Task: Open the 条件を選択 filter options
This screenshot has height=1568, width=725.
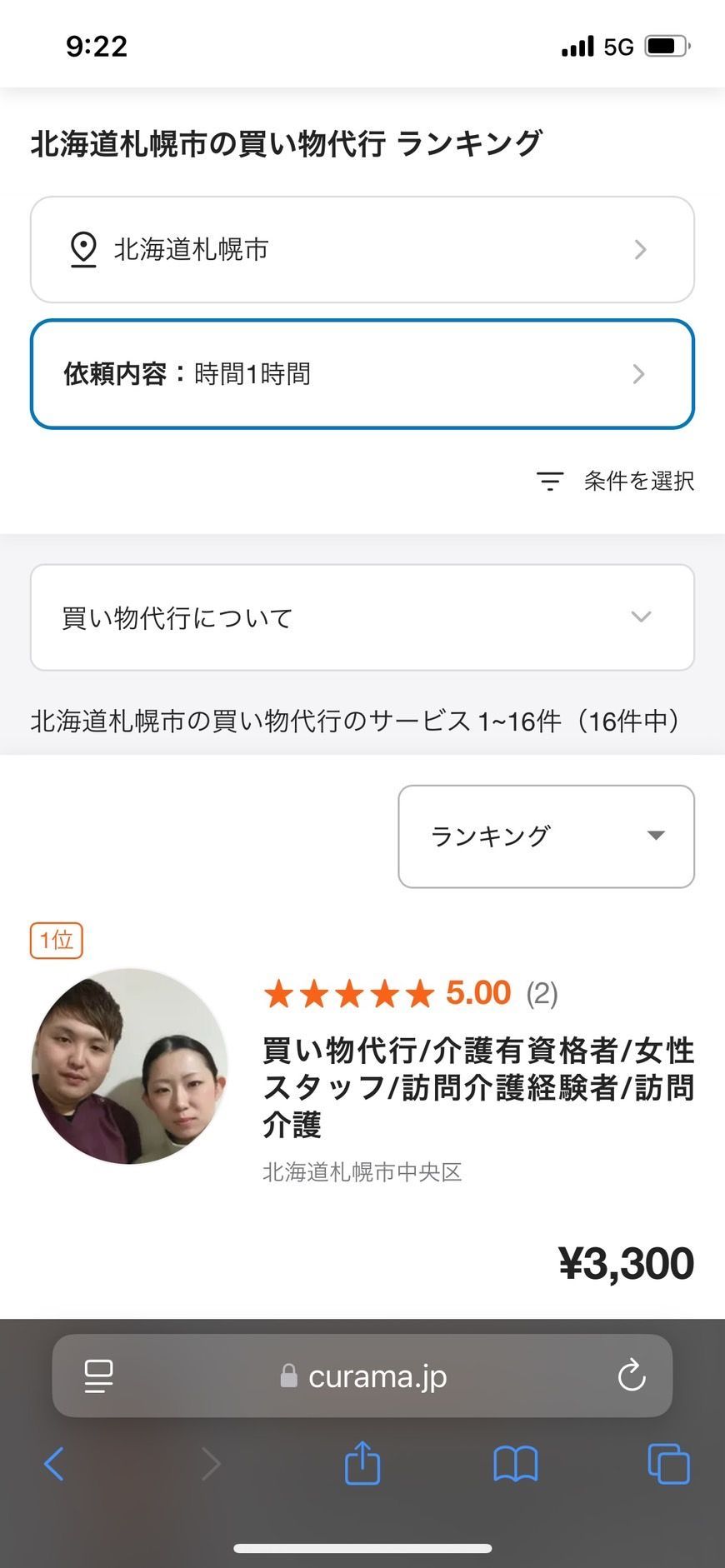Action: pos(616,481)
